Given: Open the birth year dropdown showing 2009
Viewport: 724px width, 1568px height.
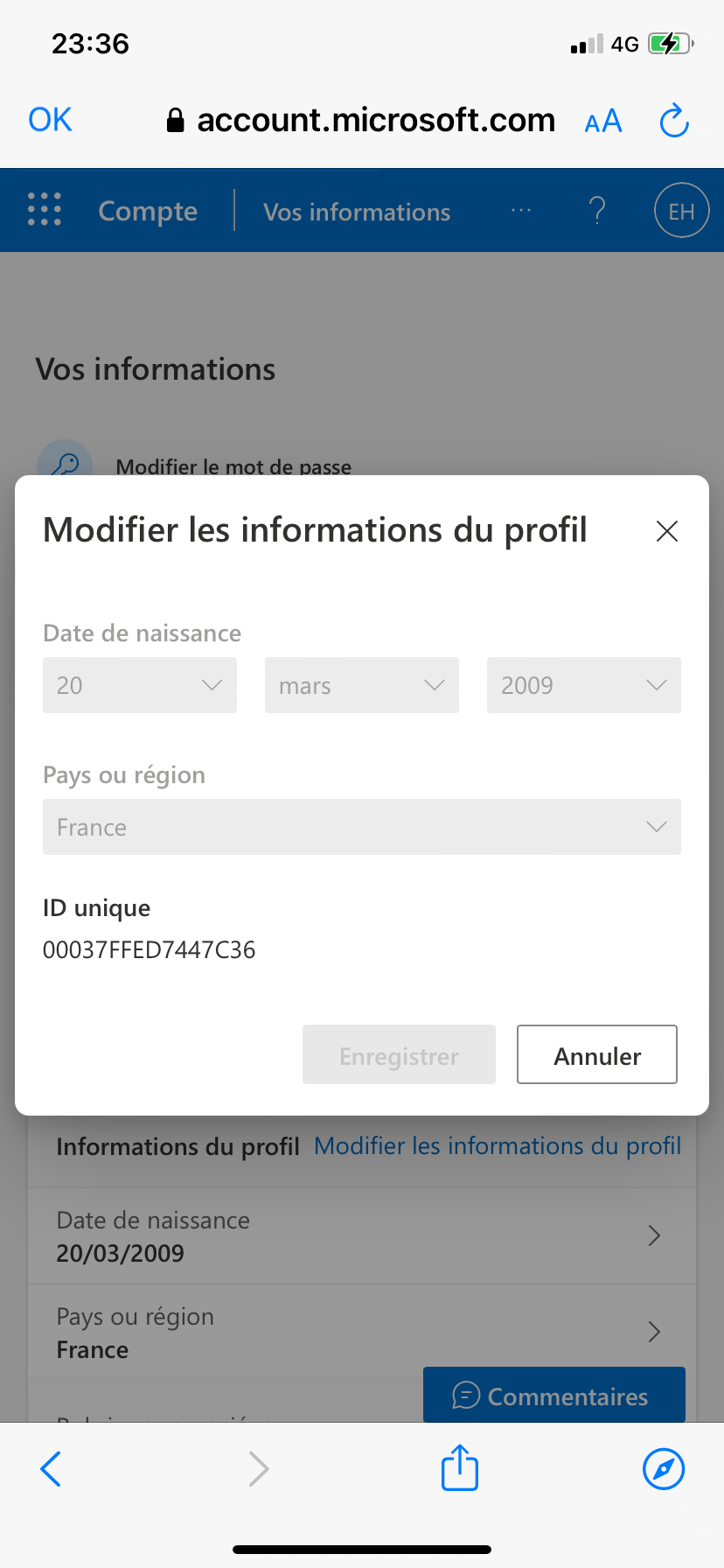Looking at the screenshot, I should click(x=584, y=685).
